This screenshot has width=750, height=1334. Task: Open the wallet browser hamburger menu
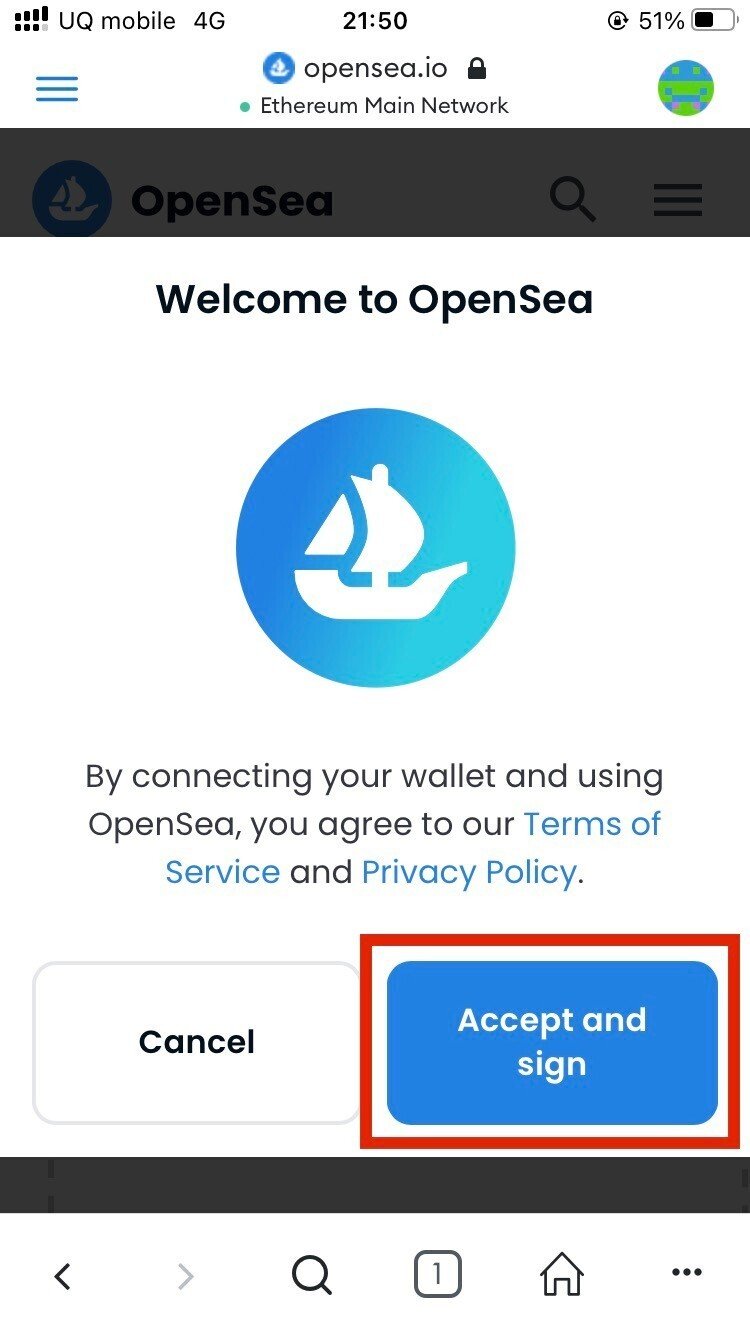[57, 90]
